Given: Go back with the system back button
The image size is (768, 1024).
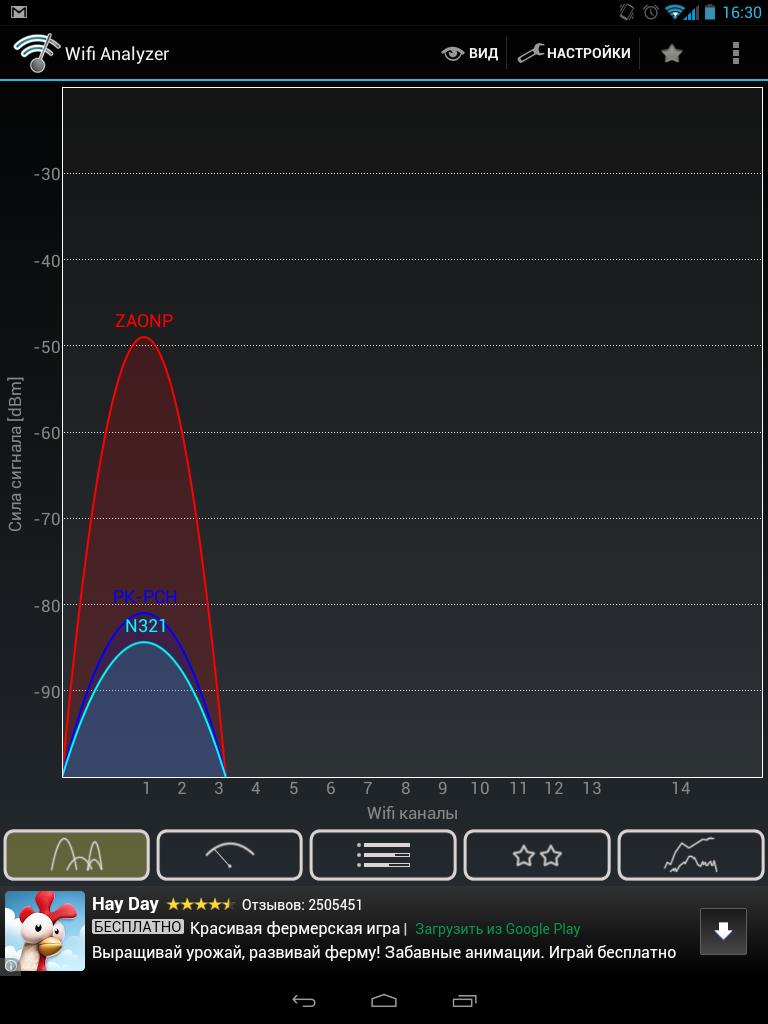Looking at the screenshot, I should coord(304,1000).
